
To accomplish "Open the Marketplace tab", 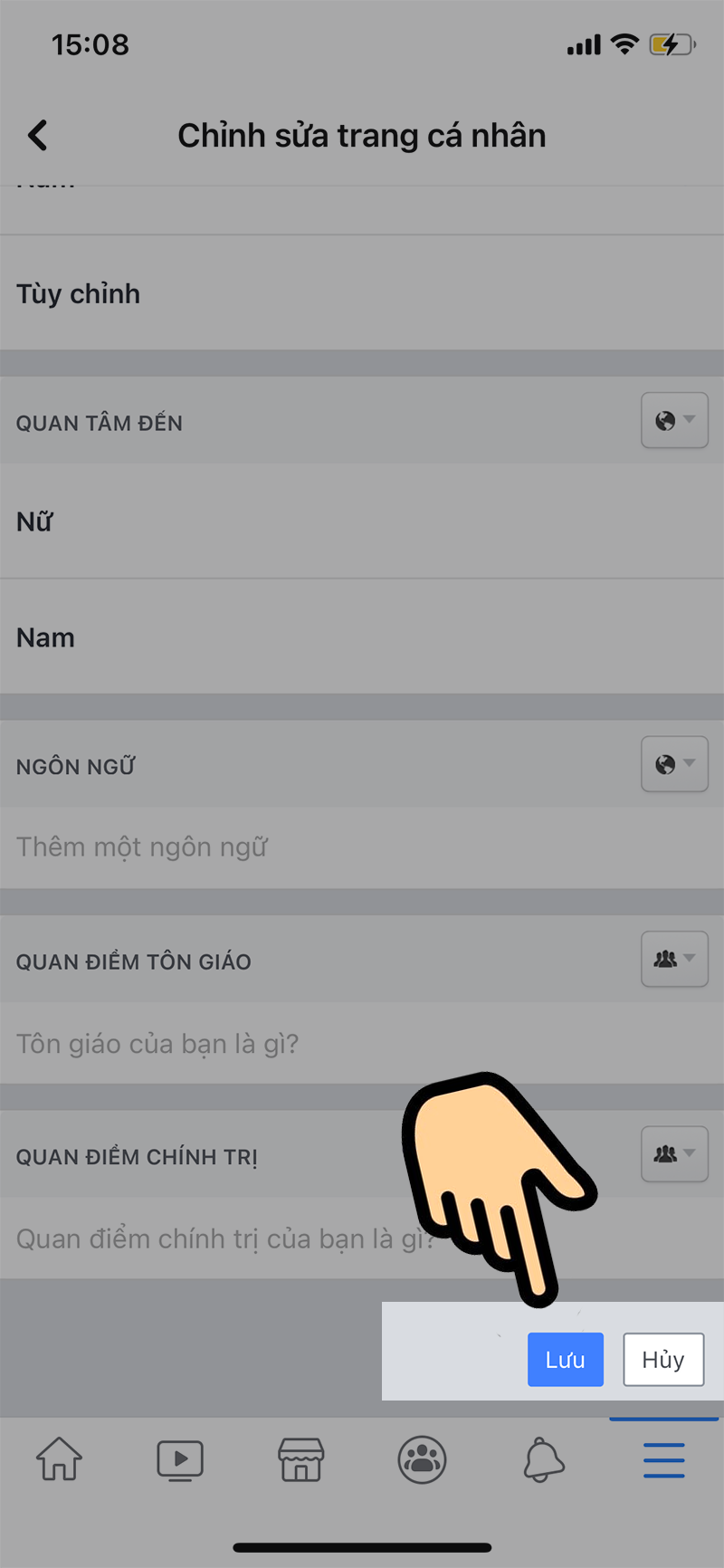I will (301, 1459).
